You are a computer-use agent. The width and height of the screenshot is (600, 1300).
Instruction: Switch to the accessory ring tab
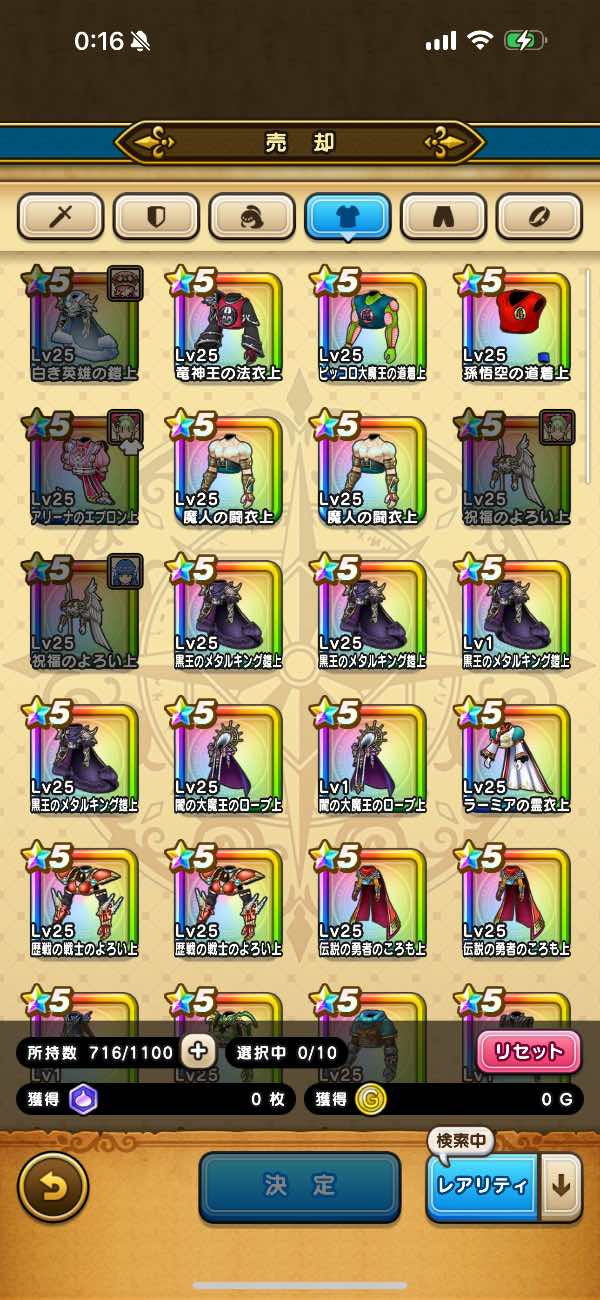pyautogui.click(x=539, y=215)
